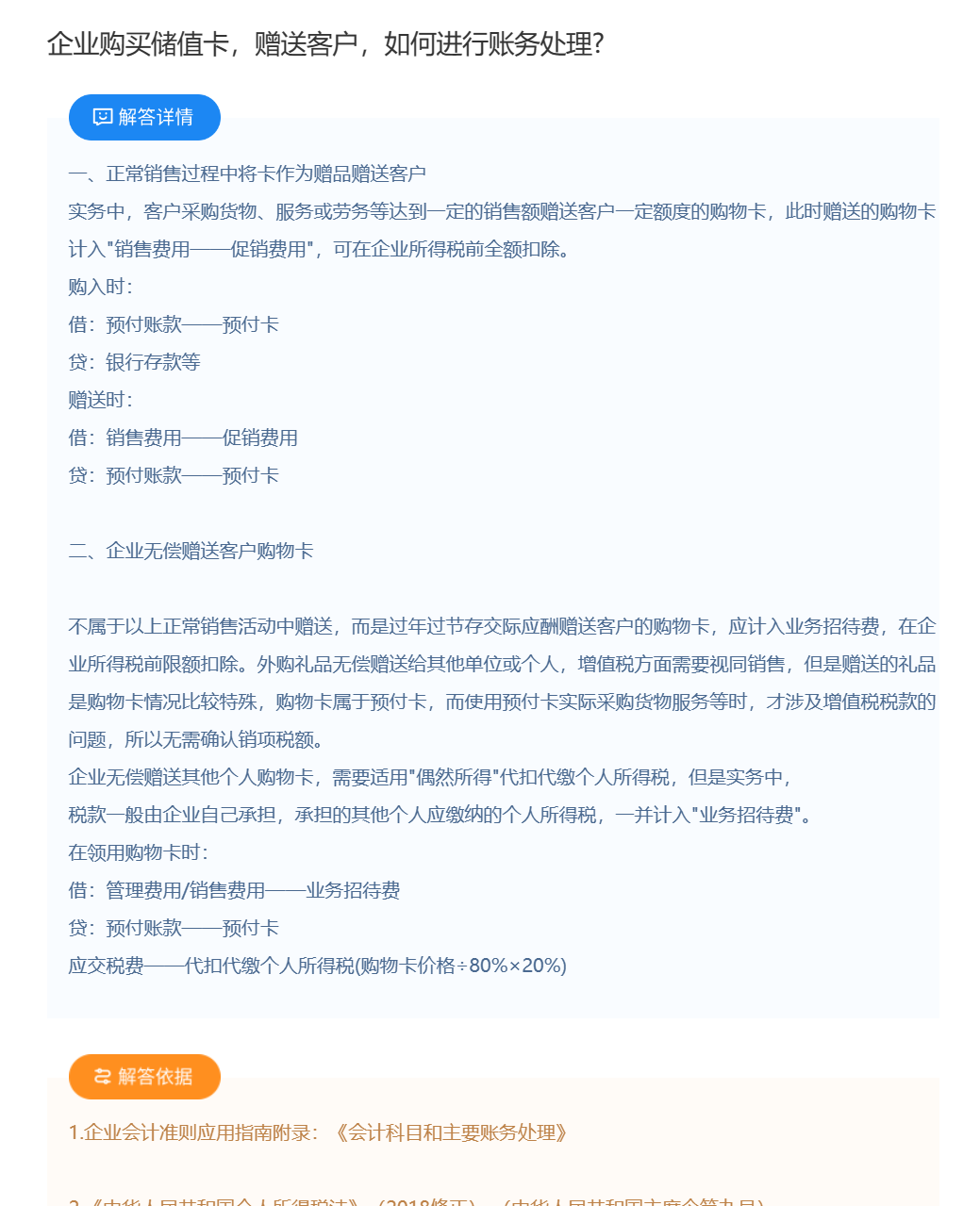Open the 《会计科目和主要账务处理》 reference

(x=451, y=1132)
